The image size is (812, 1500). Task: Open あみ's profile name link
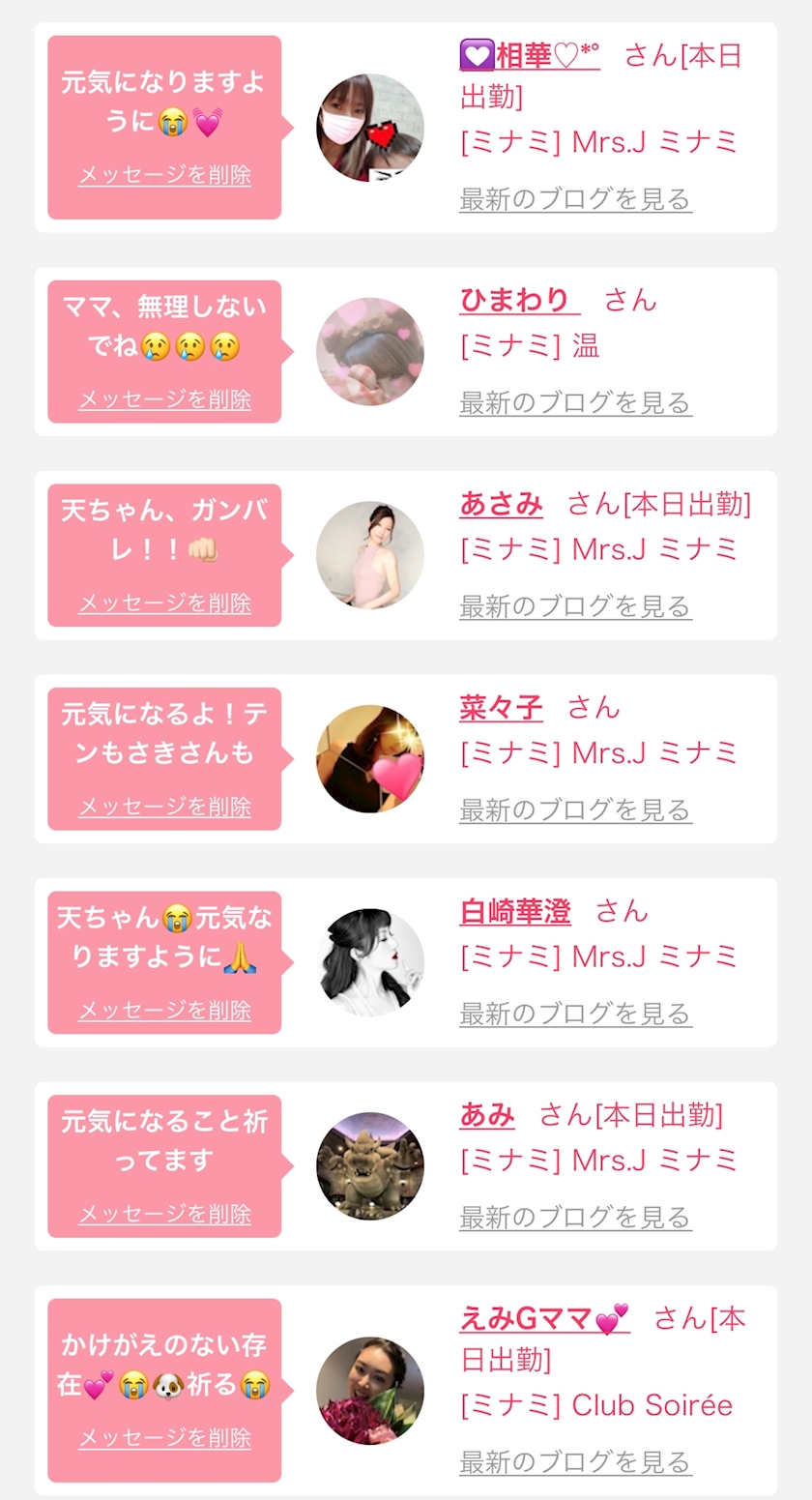point(487,1114)
